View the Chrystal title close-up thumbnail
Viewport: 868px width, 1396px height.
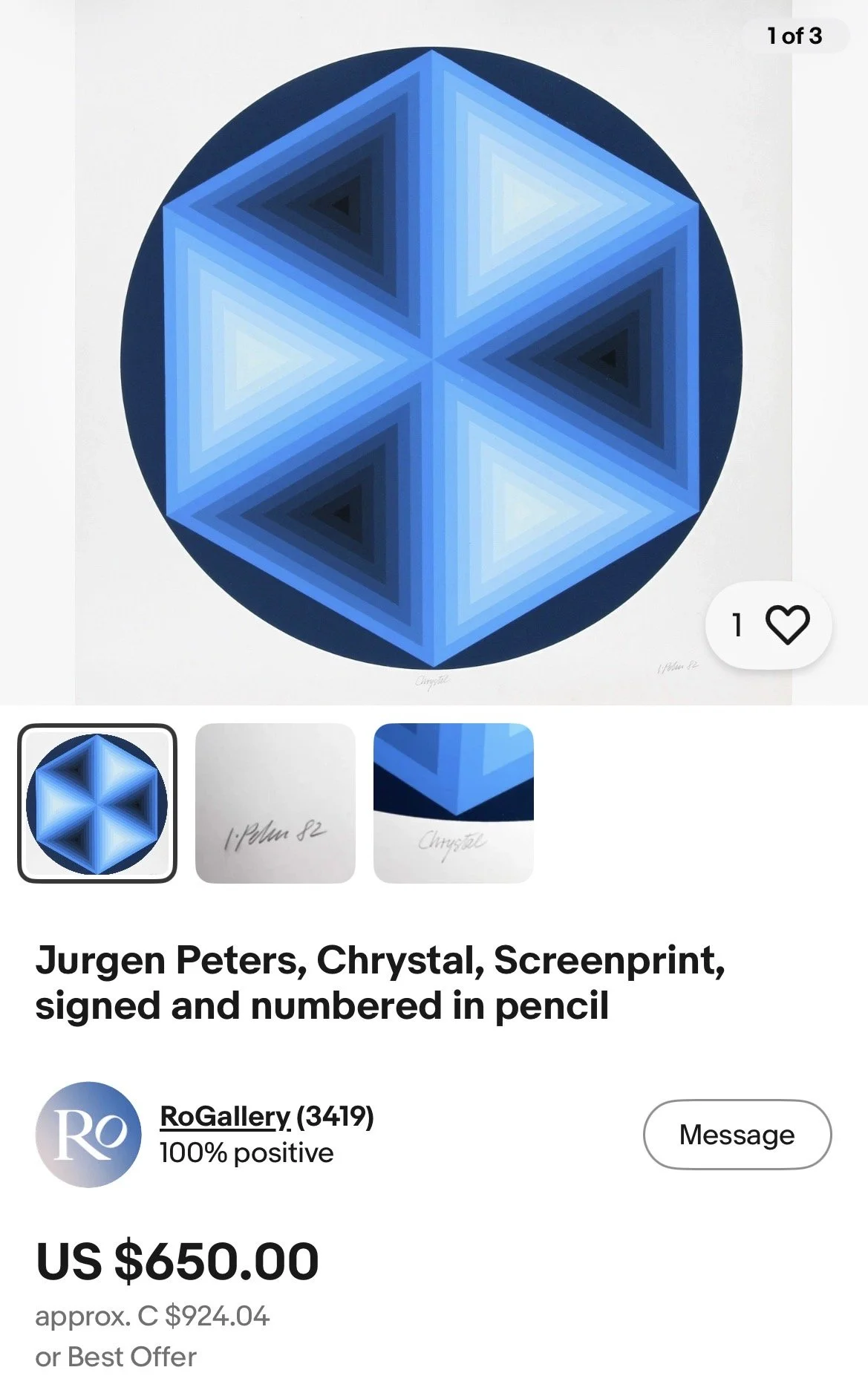(454, 803)
